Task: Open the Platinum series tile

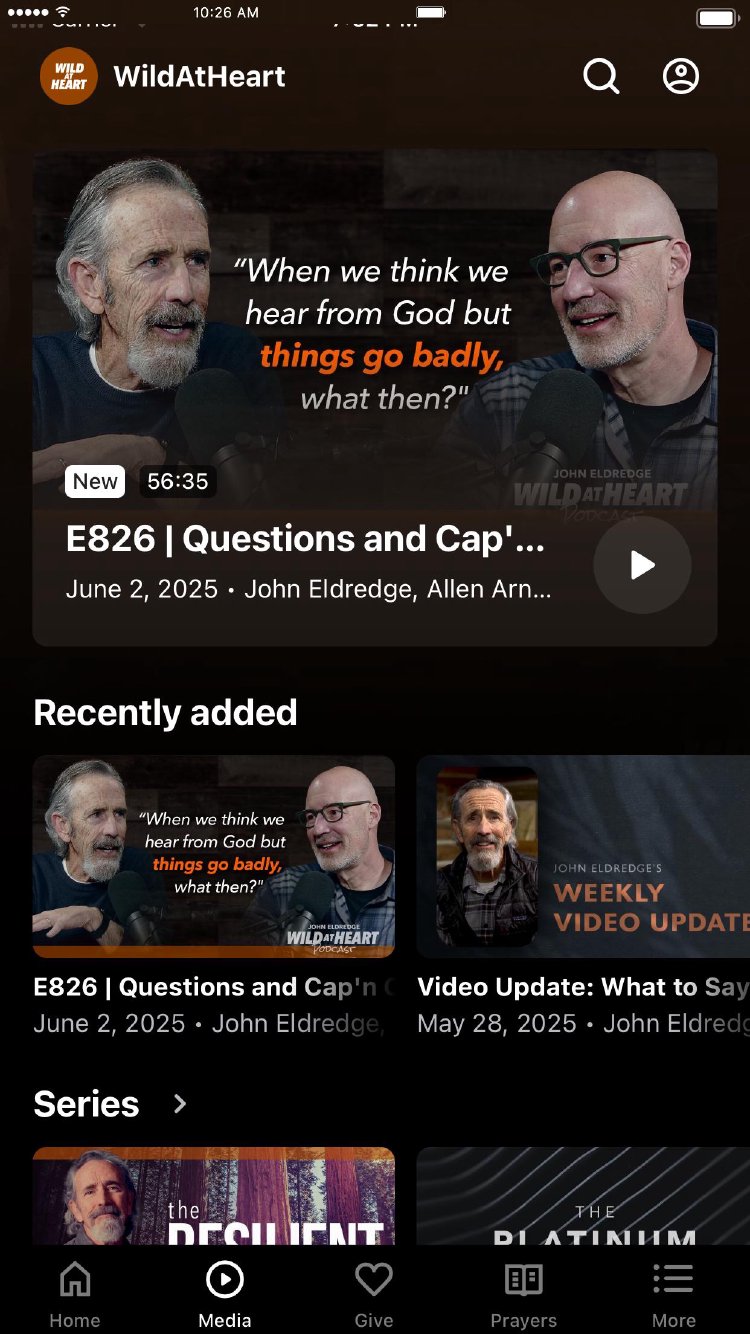Action: (583, 1196)
